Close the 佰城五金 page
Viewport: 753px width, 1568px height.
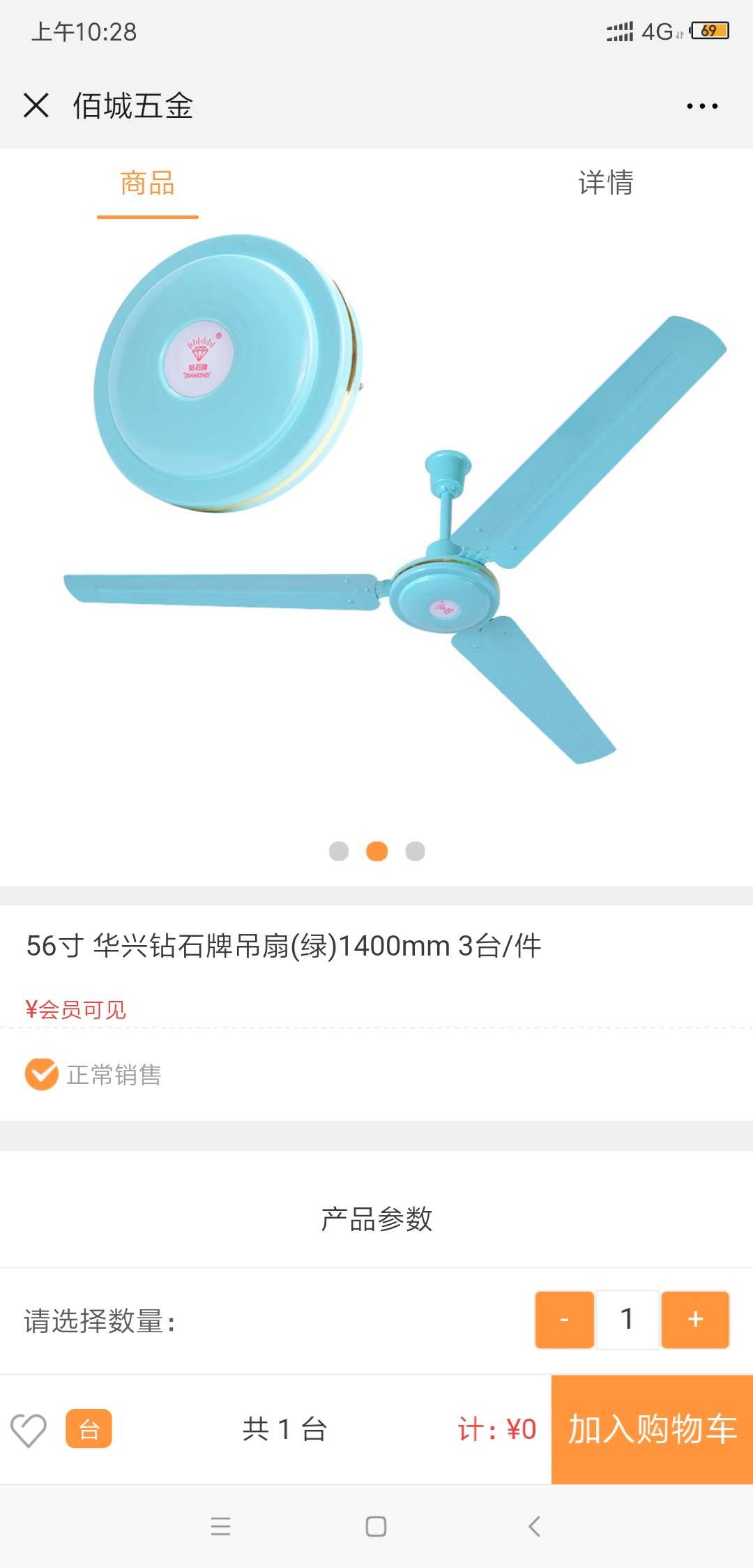click(36, 106)
